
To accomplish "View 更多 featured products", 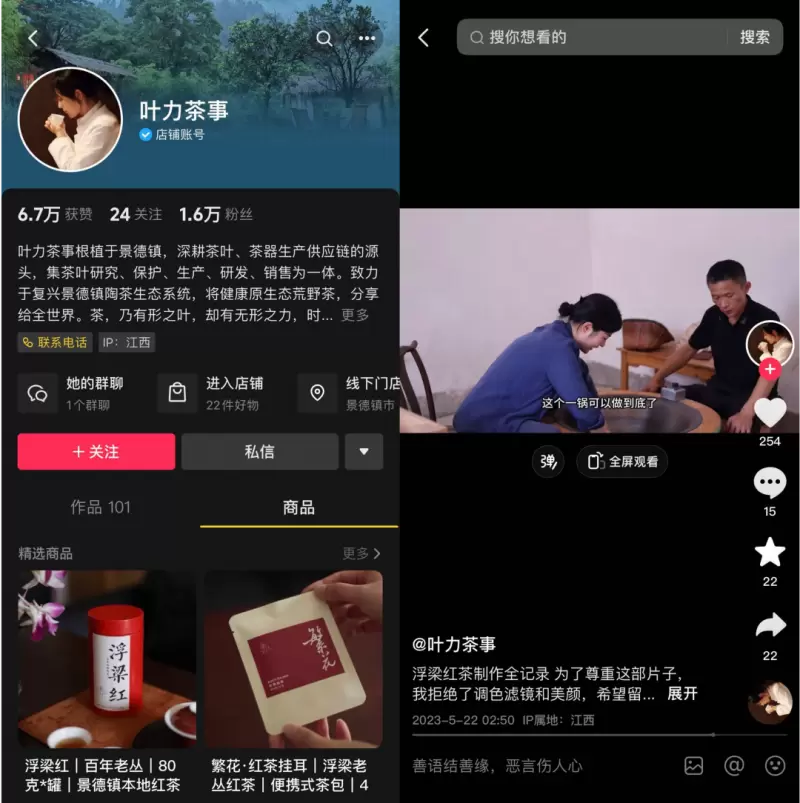I will tap(361, 553).
